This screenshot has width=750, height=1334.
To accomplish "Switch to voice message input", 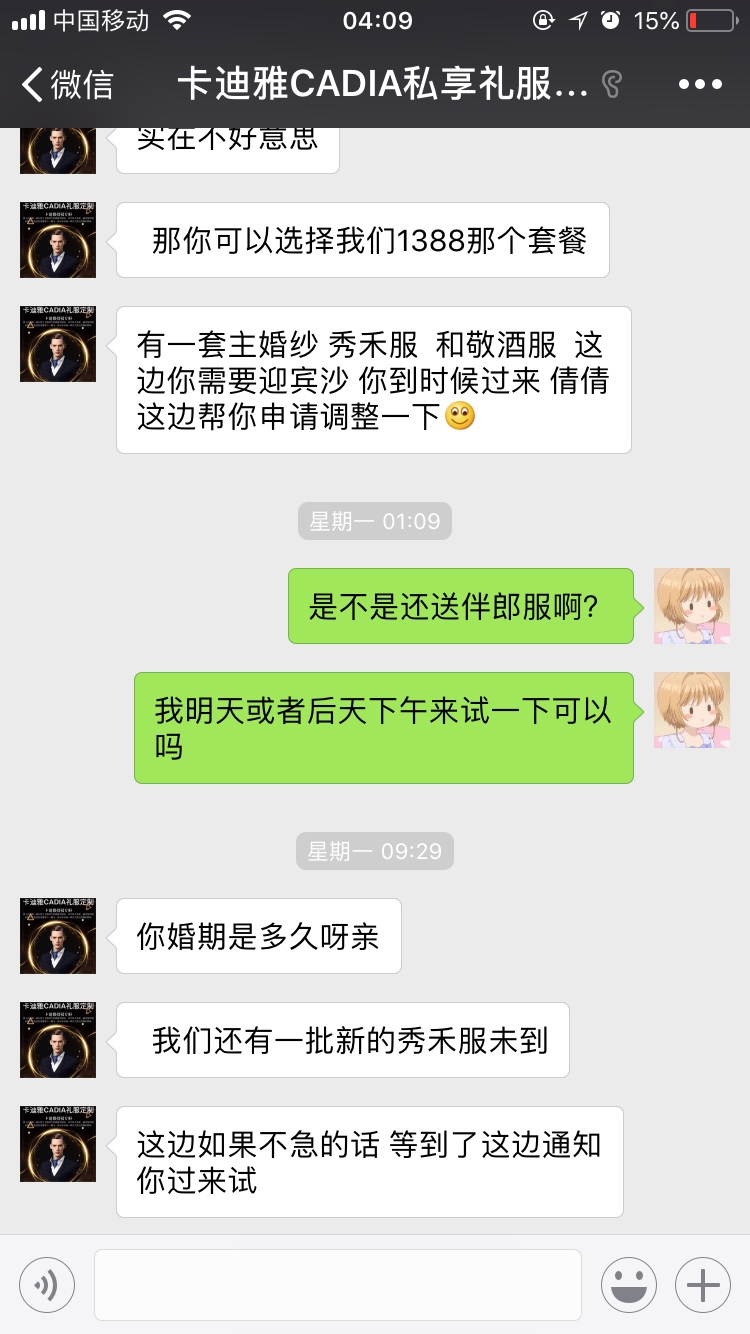I will (x=47, y=1285).
